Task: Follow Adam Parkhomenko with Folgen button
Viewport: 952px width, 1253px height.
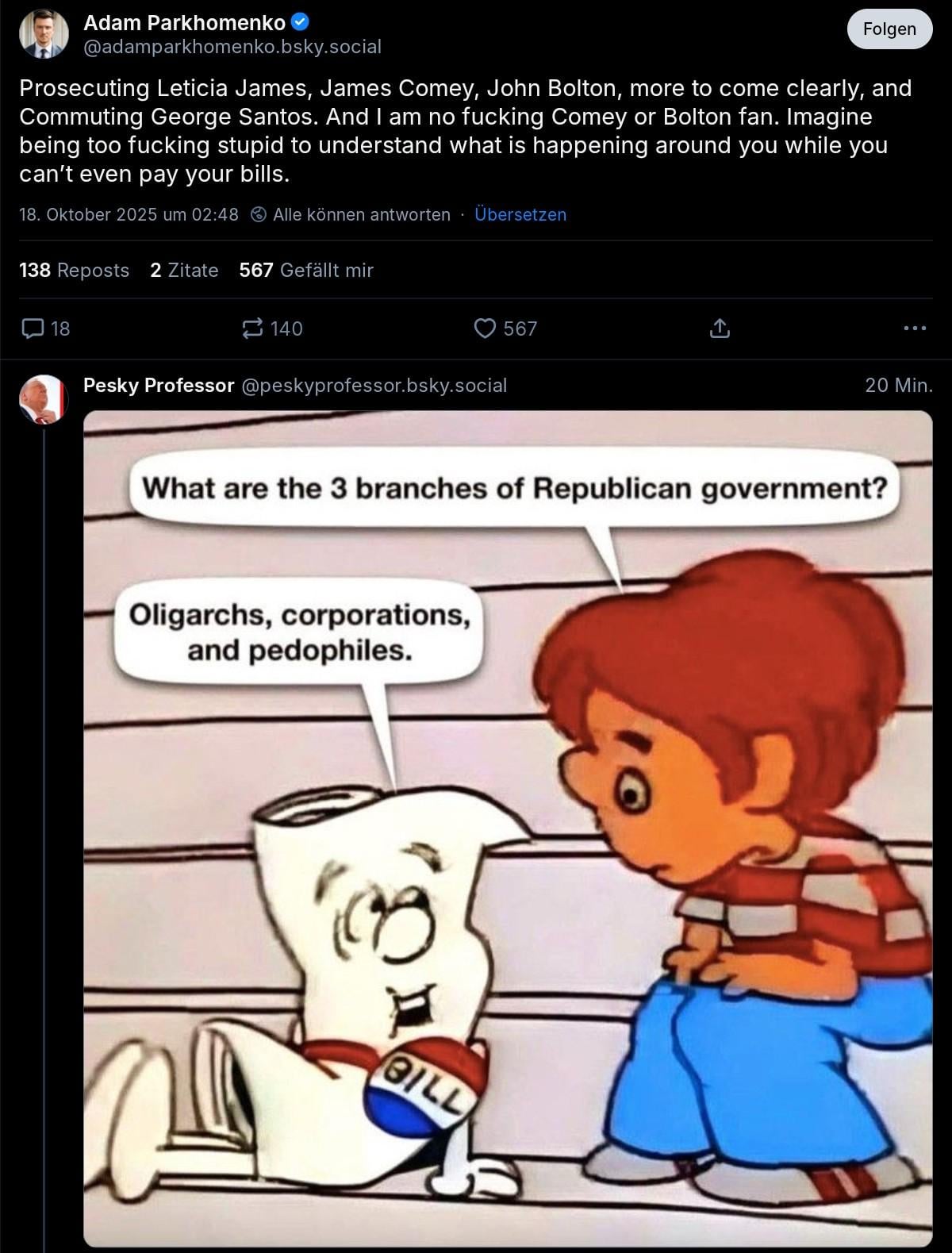Action: 889,29
